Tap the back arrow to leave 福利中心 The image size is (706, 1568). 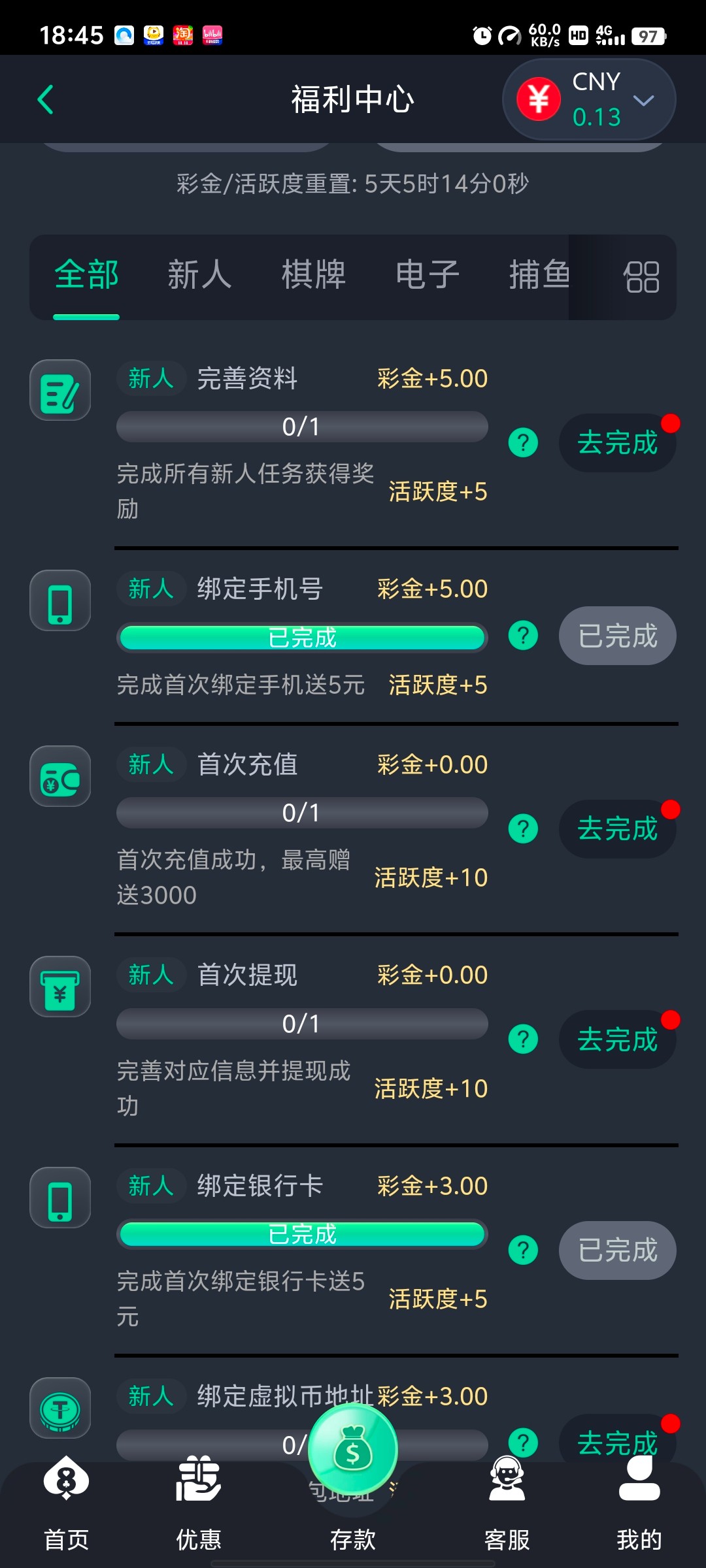[44, 99]
